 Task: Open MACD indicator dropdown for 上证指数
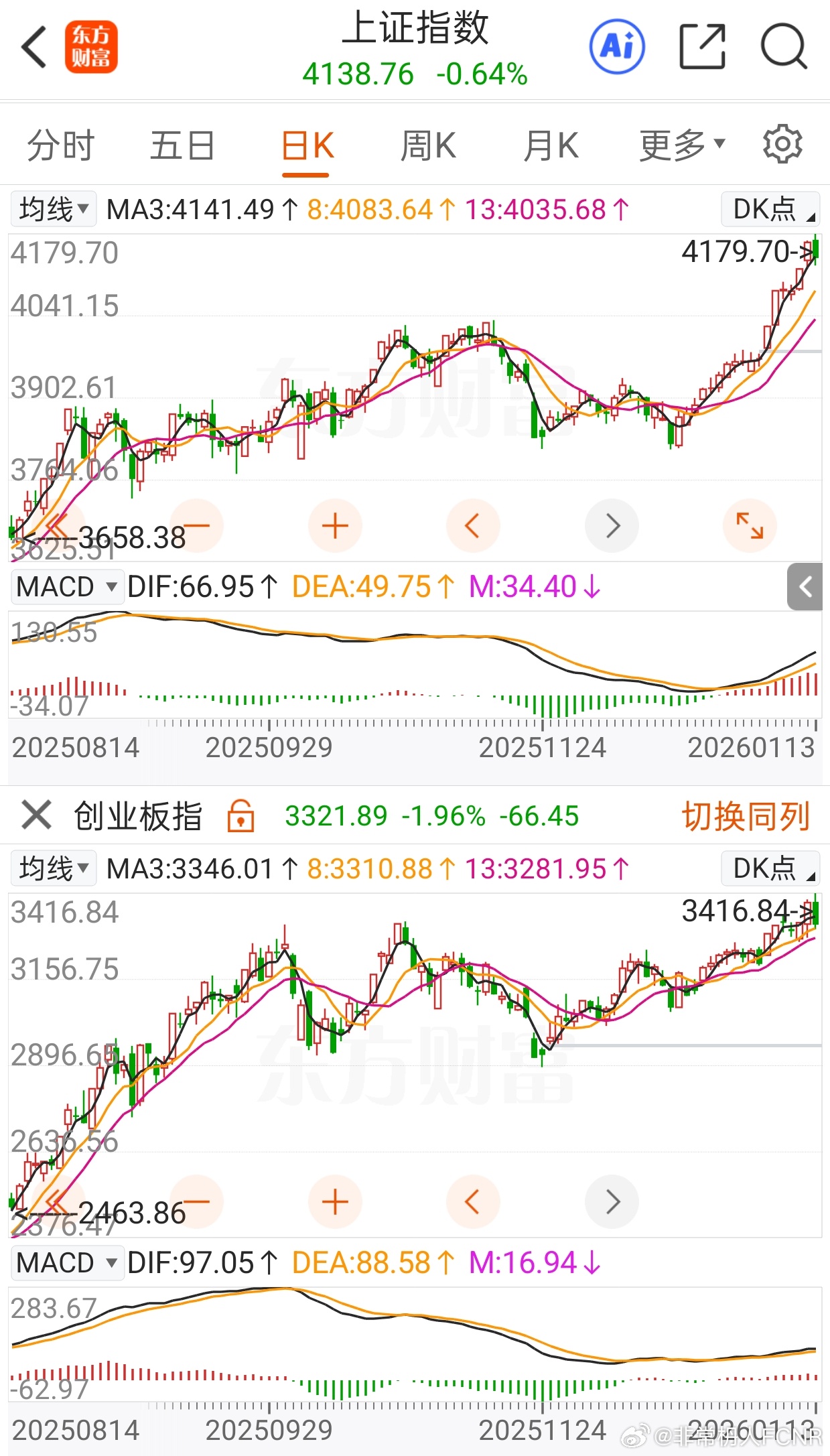pyautogui.click(x=67, y=587)
